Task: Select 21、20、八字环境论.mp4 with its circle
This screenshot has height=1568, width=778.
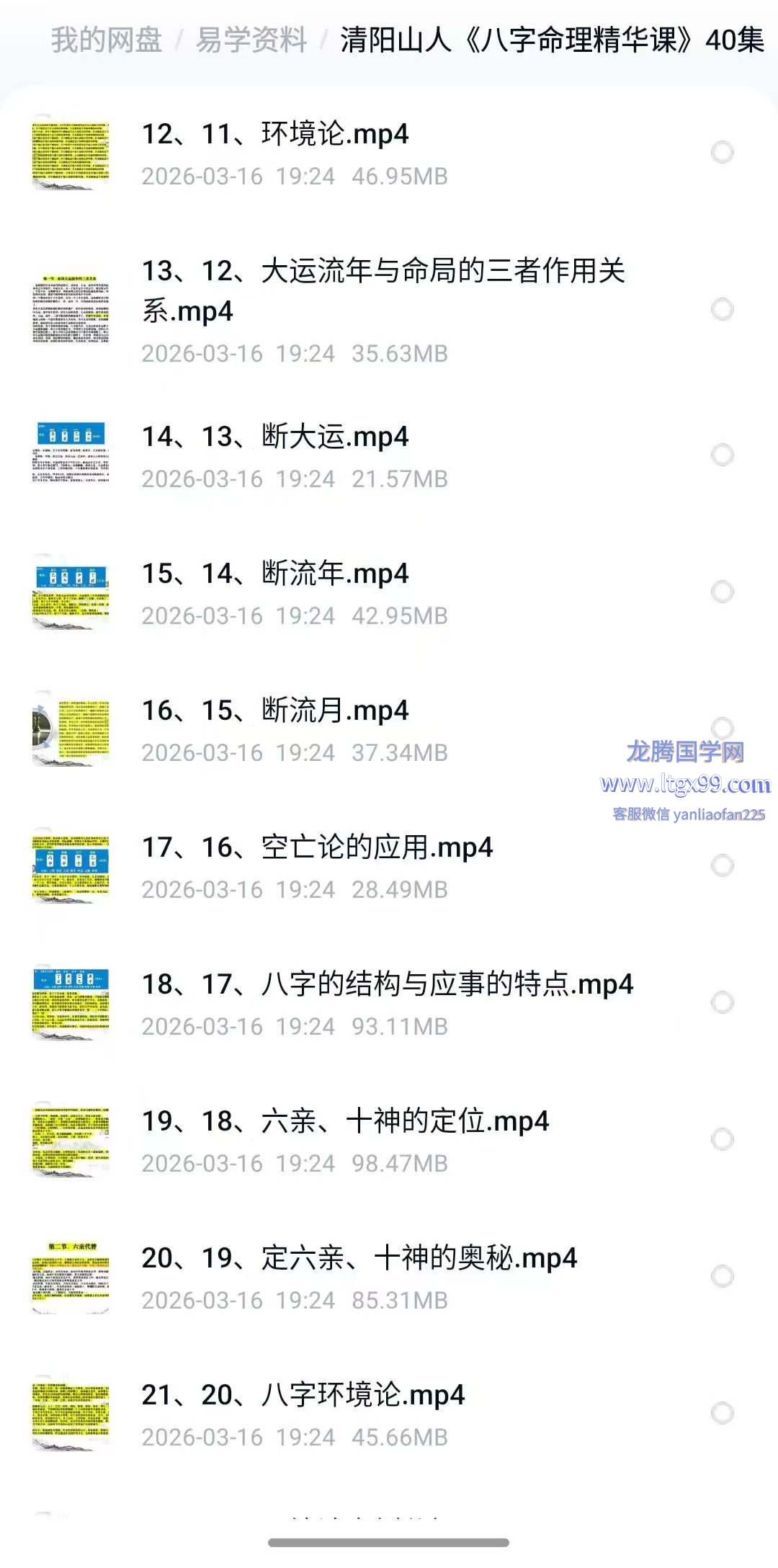Action: (722, 1414)
